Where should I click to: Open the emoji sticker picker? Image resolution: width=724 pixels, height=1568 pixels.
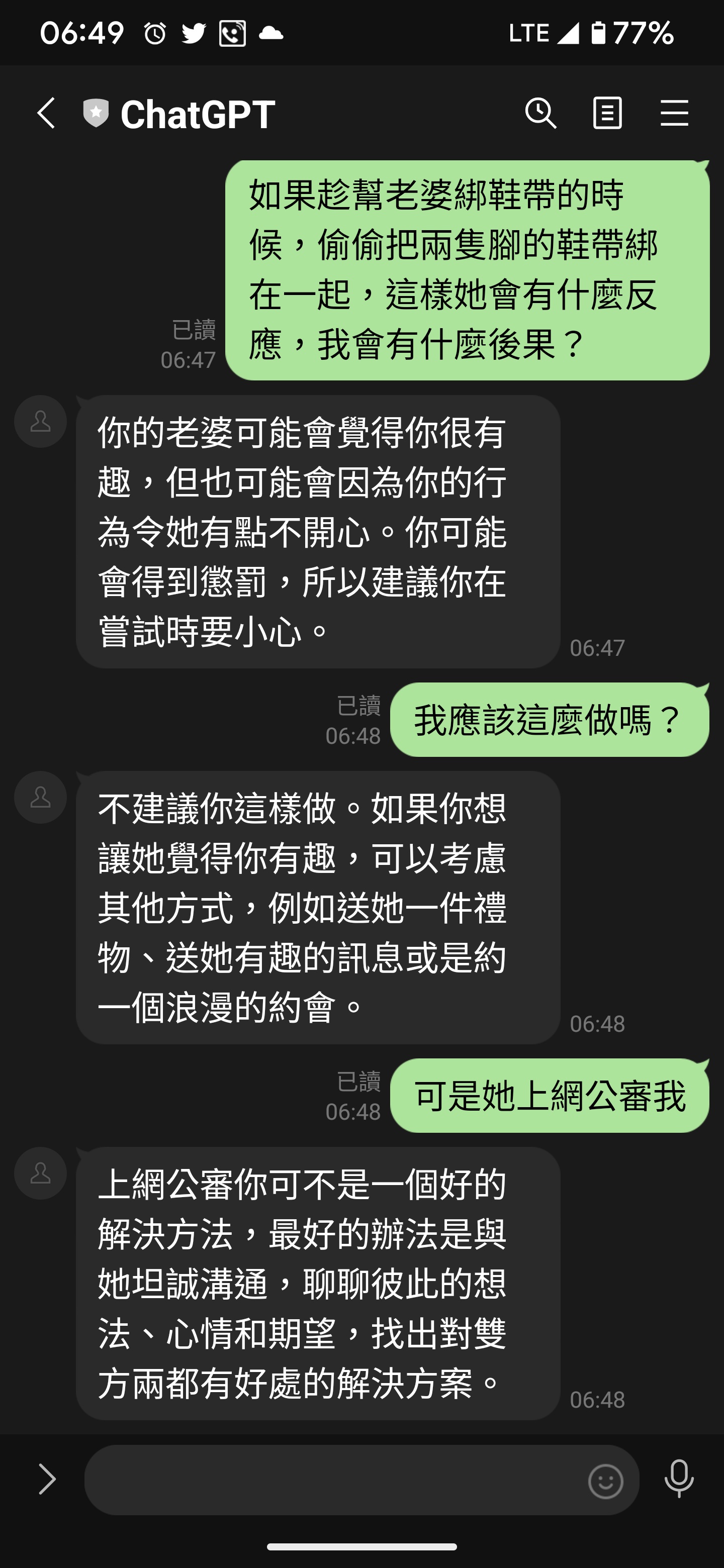(x=605, y=1481)
